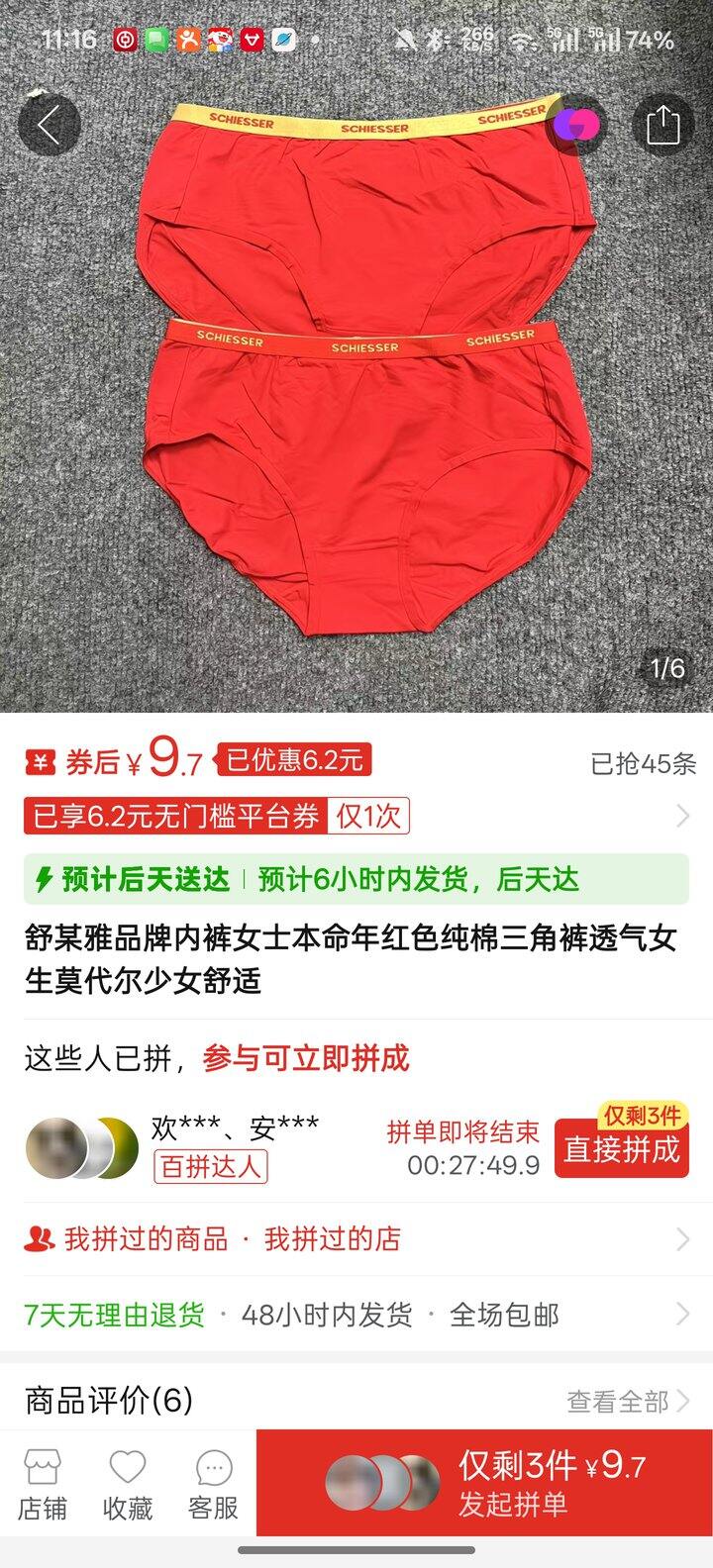Share this product listing
Viewport: 713px width, 1568px height.
pyautogui.click(x=662, y=126)
